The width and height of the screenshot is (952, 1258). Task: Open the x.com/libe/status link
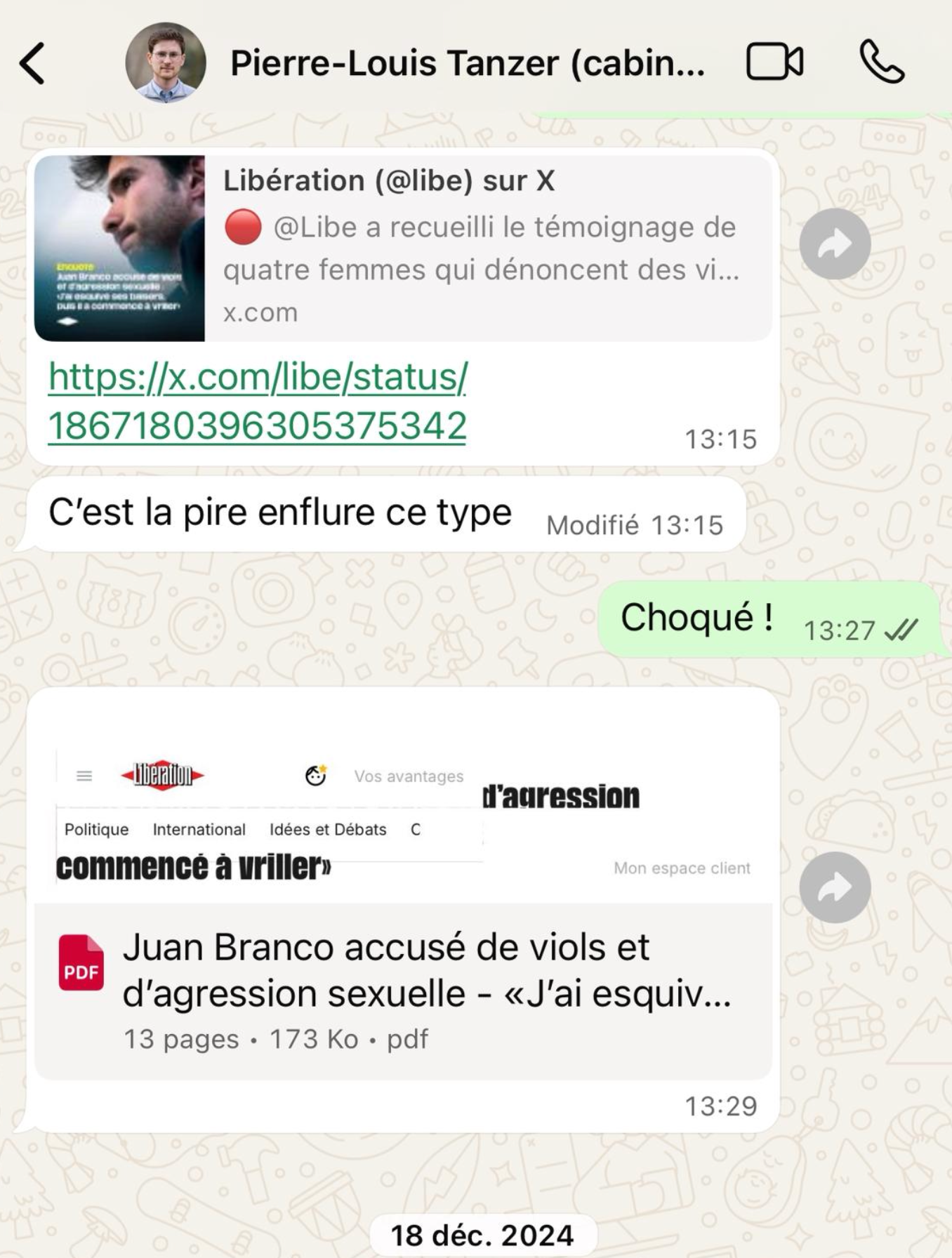pos(258,402)
